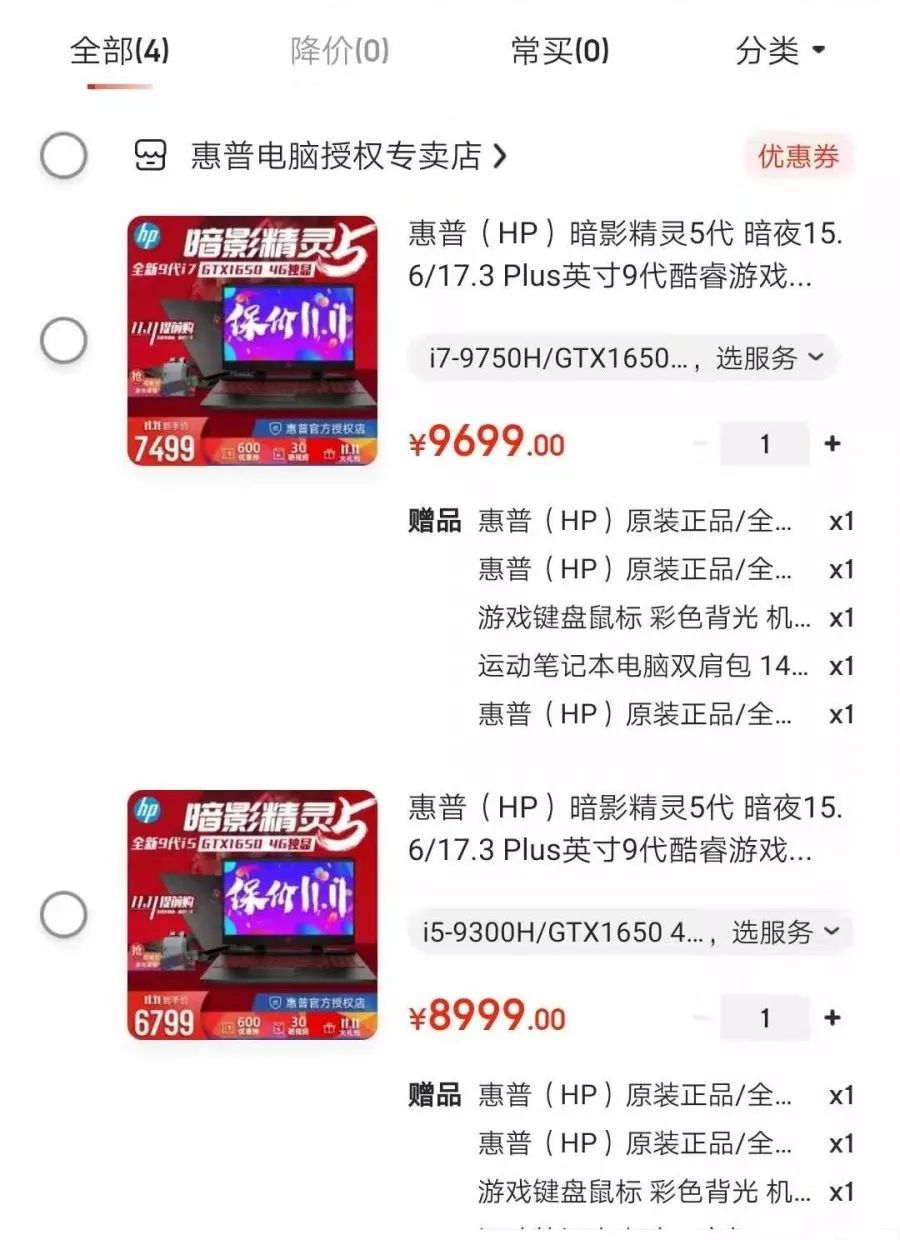Select the i5-9300H laptop item checkbox
This screenshot has height=1240, width=900.
[65, 911]
